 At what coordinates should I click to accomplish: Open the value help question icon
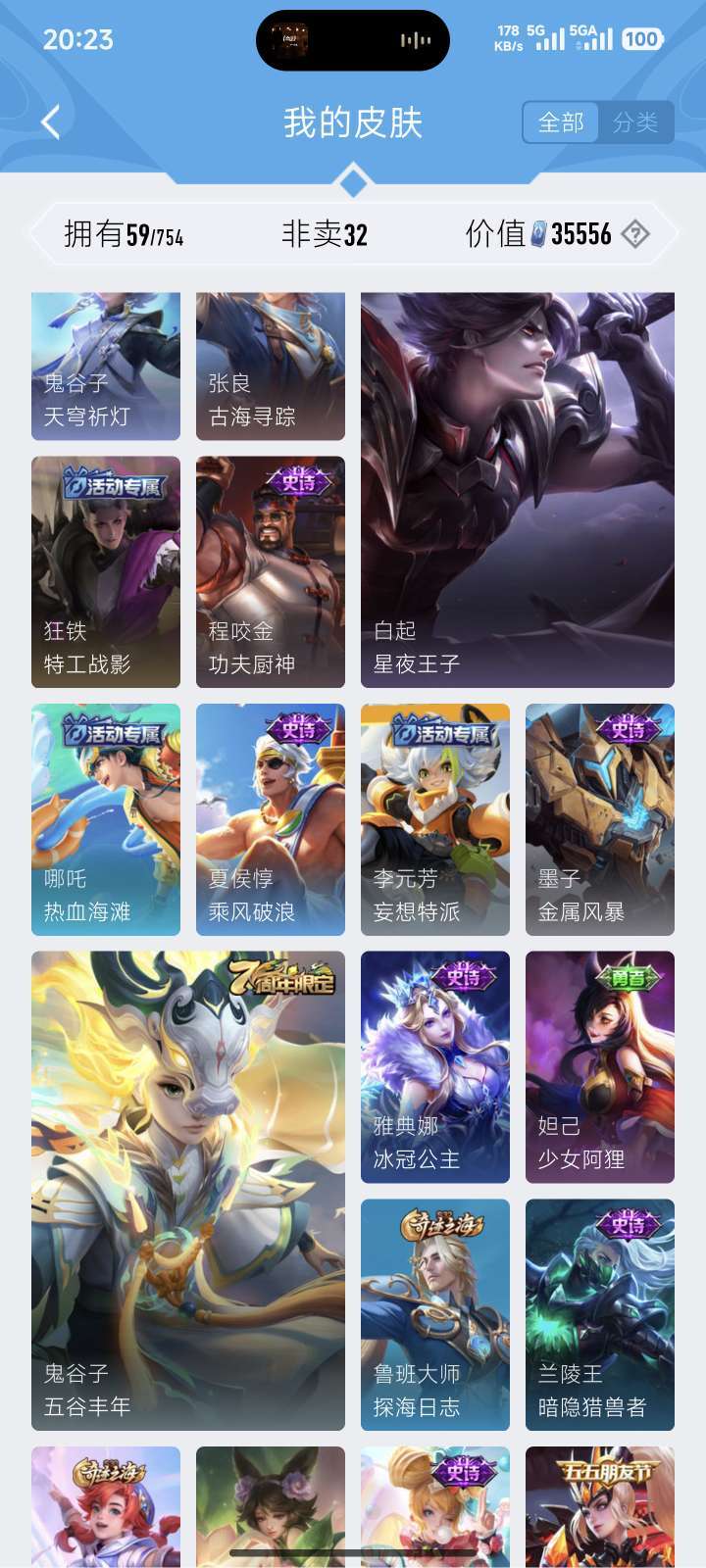pyautogui.click(x=636, y=234)
